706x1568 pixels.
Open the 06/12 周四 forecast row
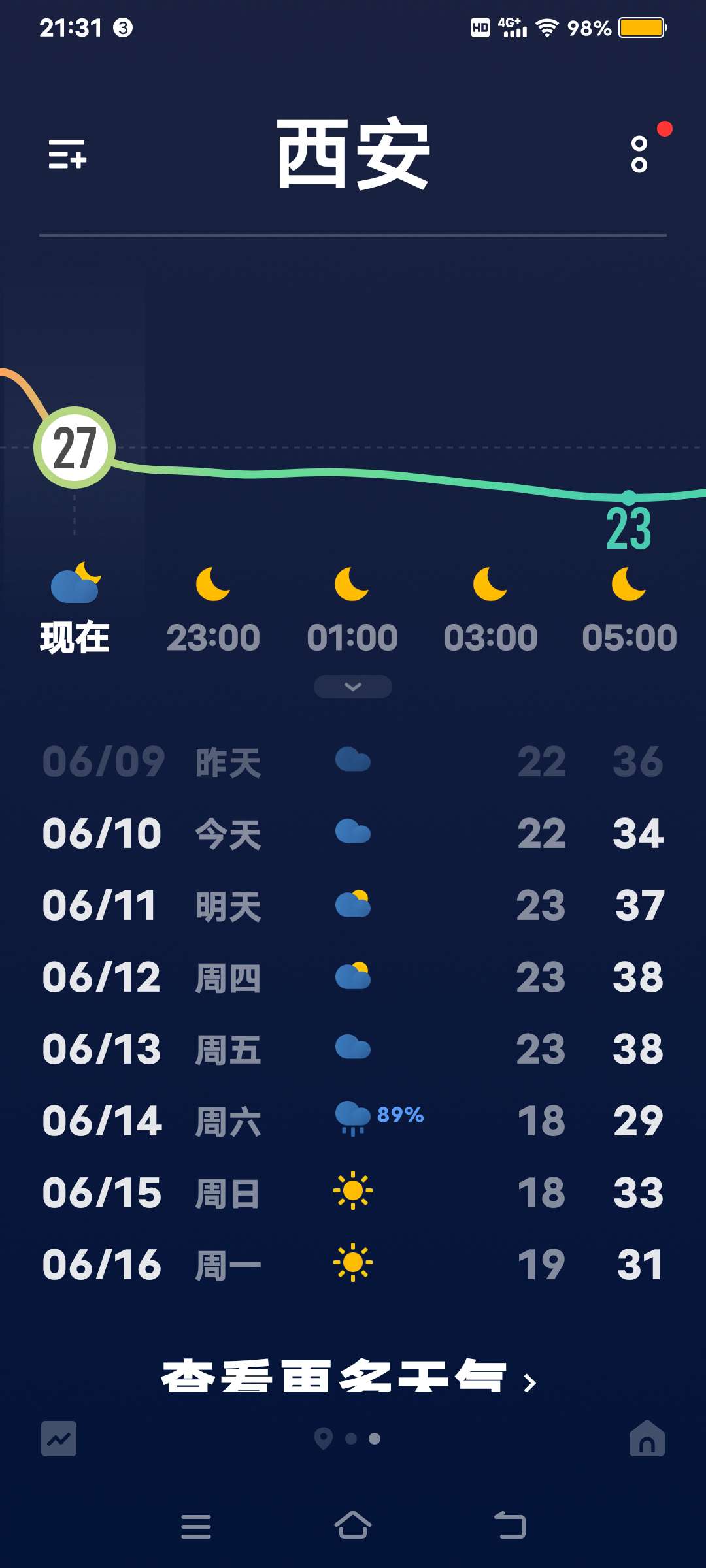pyautogui.click(x=353, y=977)
